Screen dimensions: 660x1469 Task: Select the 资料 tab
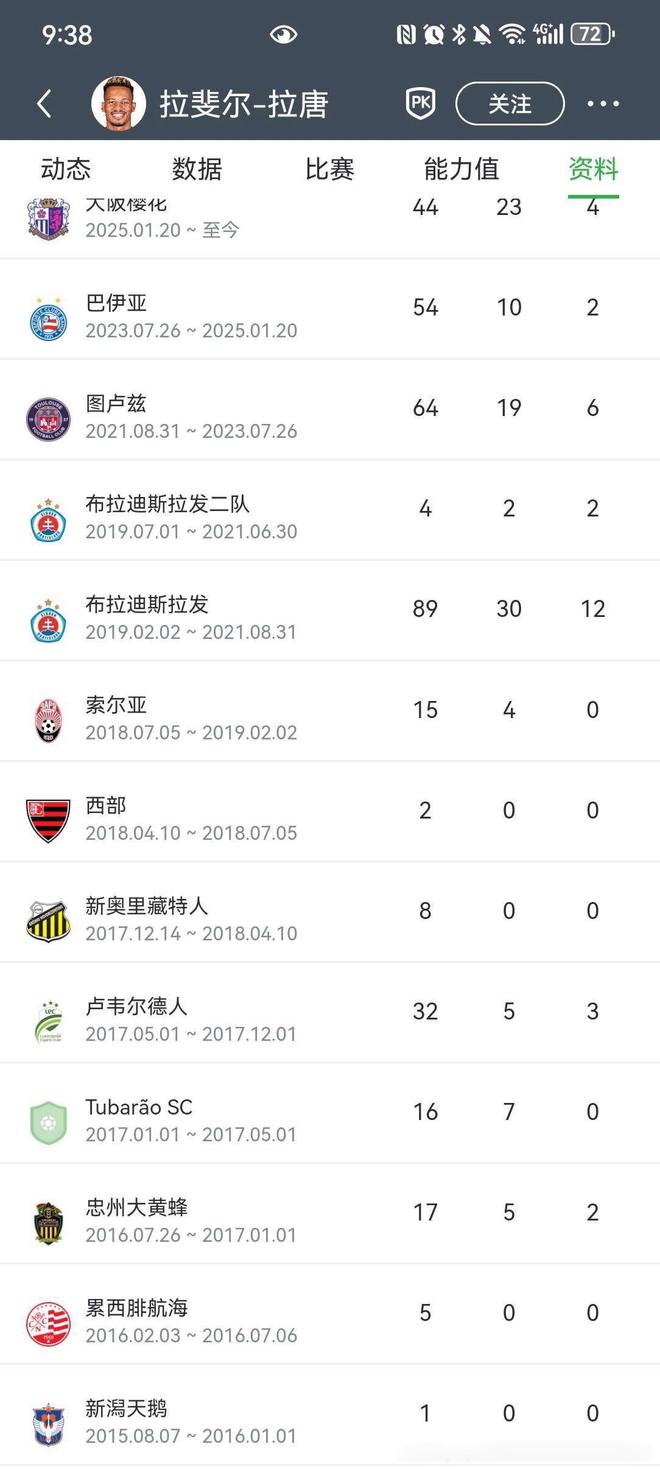click(593, 169)
